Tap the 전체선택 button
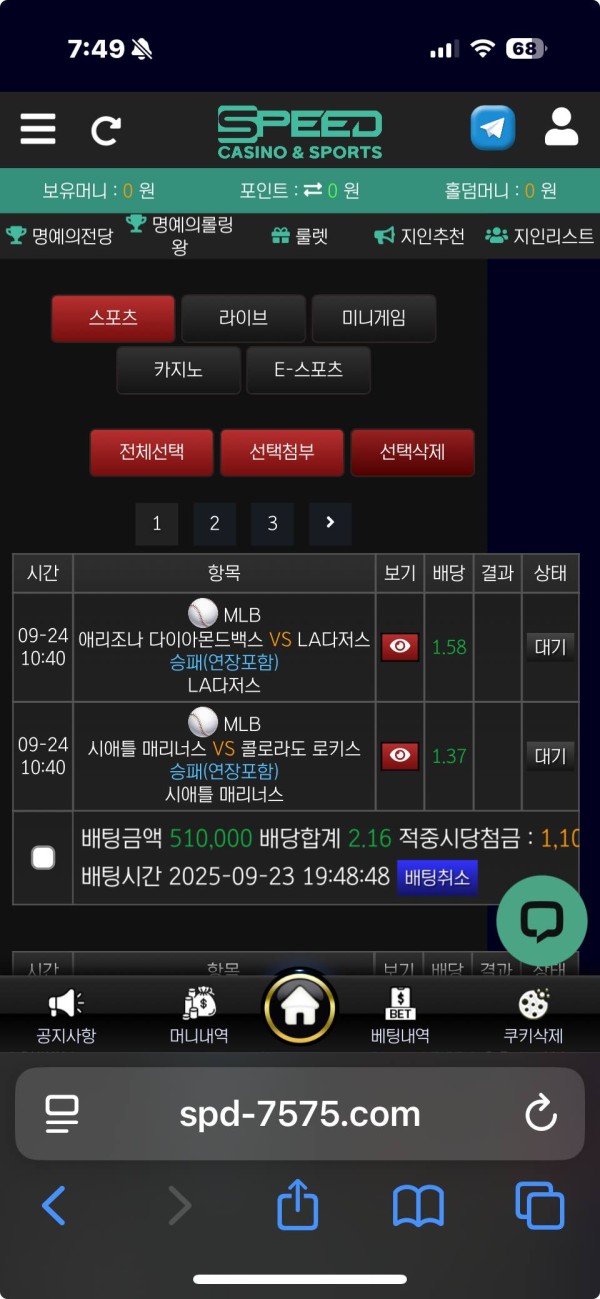 (152, 452)
